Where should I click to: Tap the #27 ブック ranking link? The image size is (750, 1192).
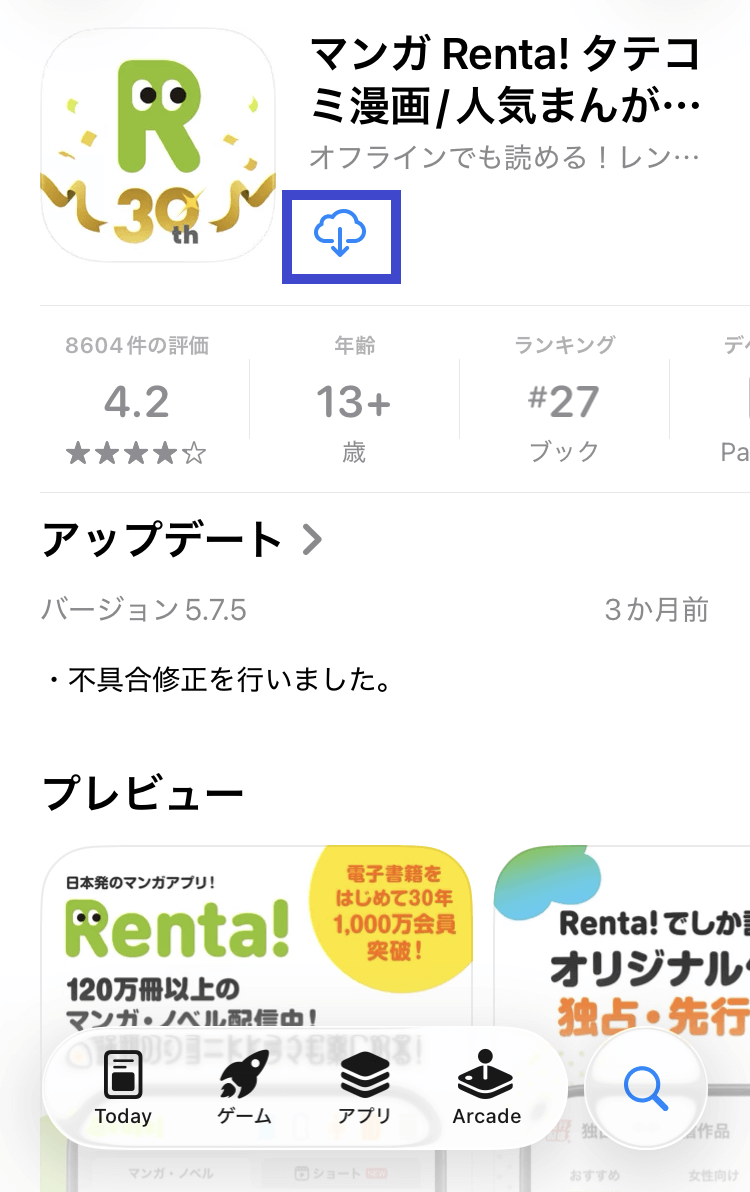click(x=565, y=400)
